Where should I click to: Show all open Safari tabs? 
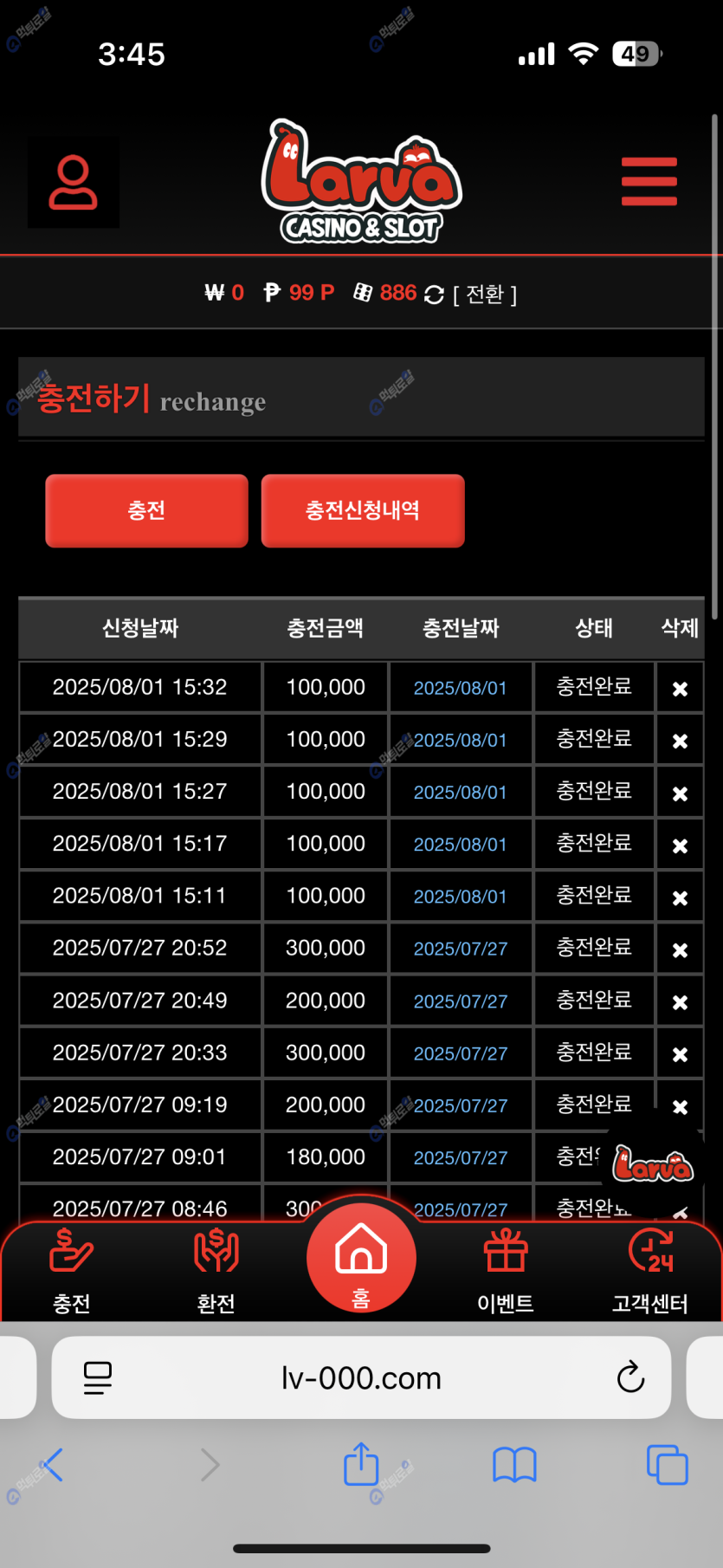point(667,1465)
